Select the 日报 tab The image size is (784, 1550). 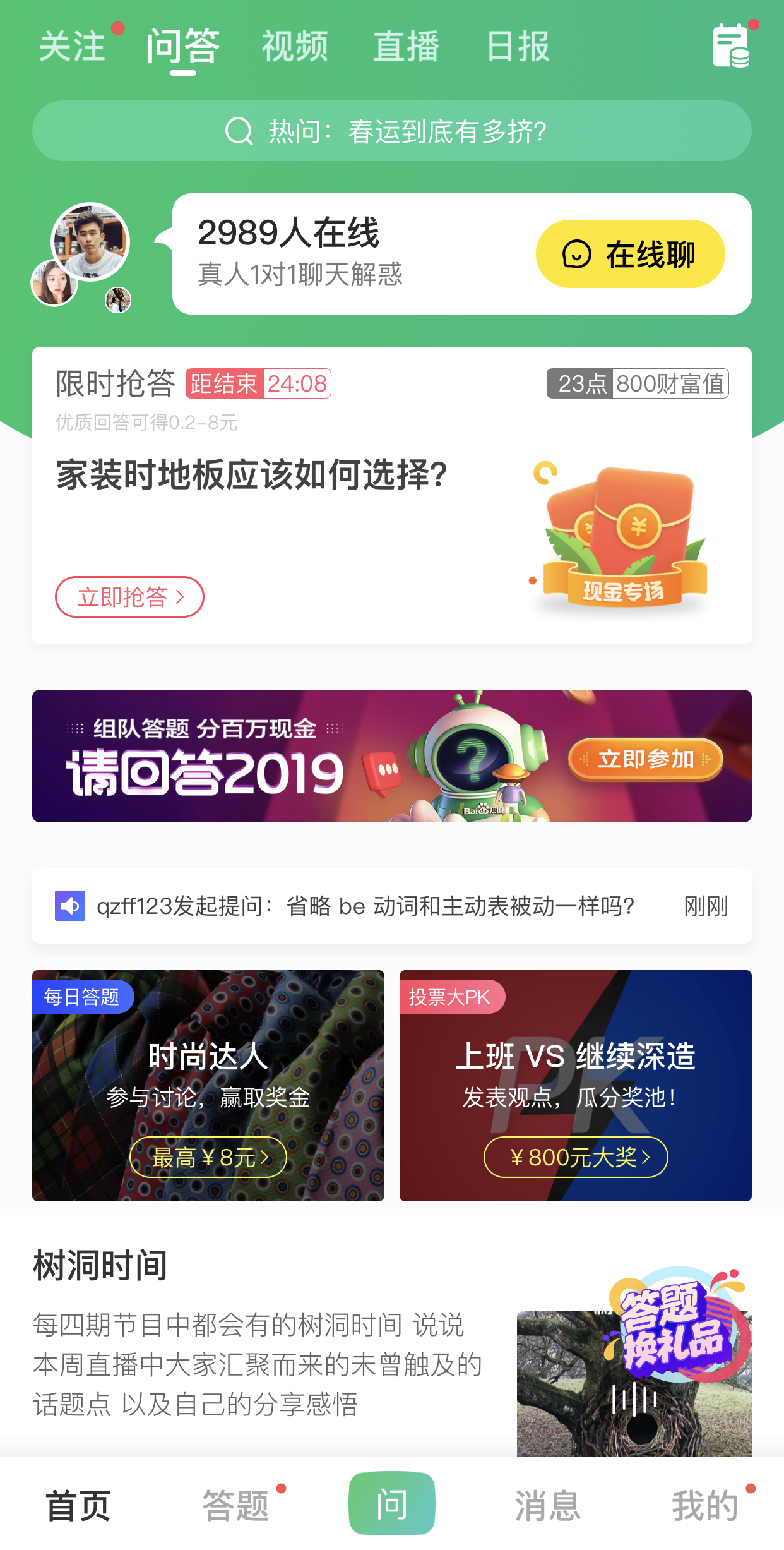click(x=518, y=47)
